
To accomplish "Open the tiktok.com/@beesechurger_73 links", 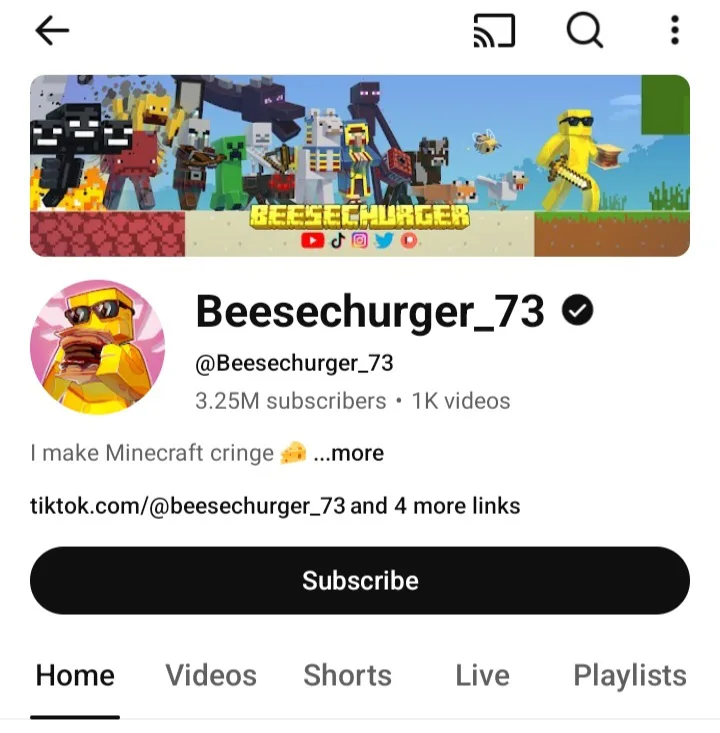I will pyautogui.click(x=275, y=505).
